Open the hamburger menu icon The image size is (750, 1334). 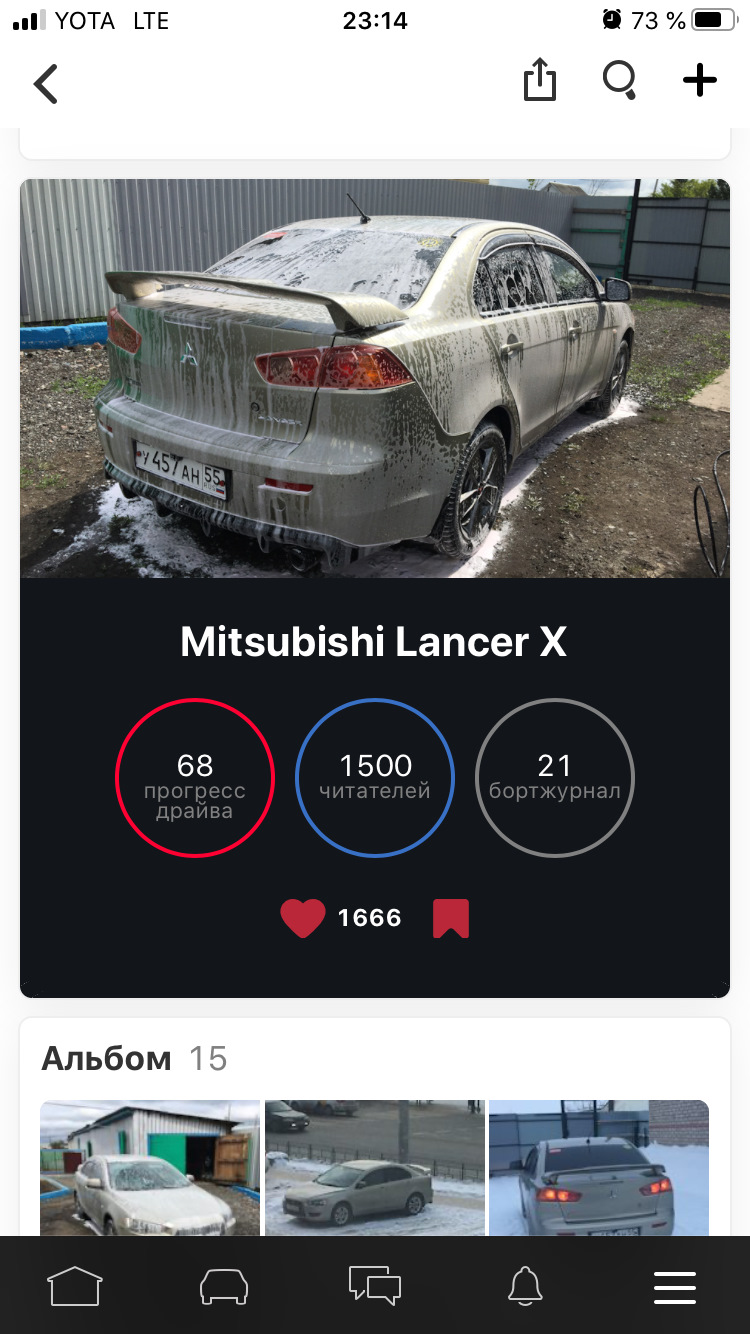click(x=675, y=1287)
